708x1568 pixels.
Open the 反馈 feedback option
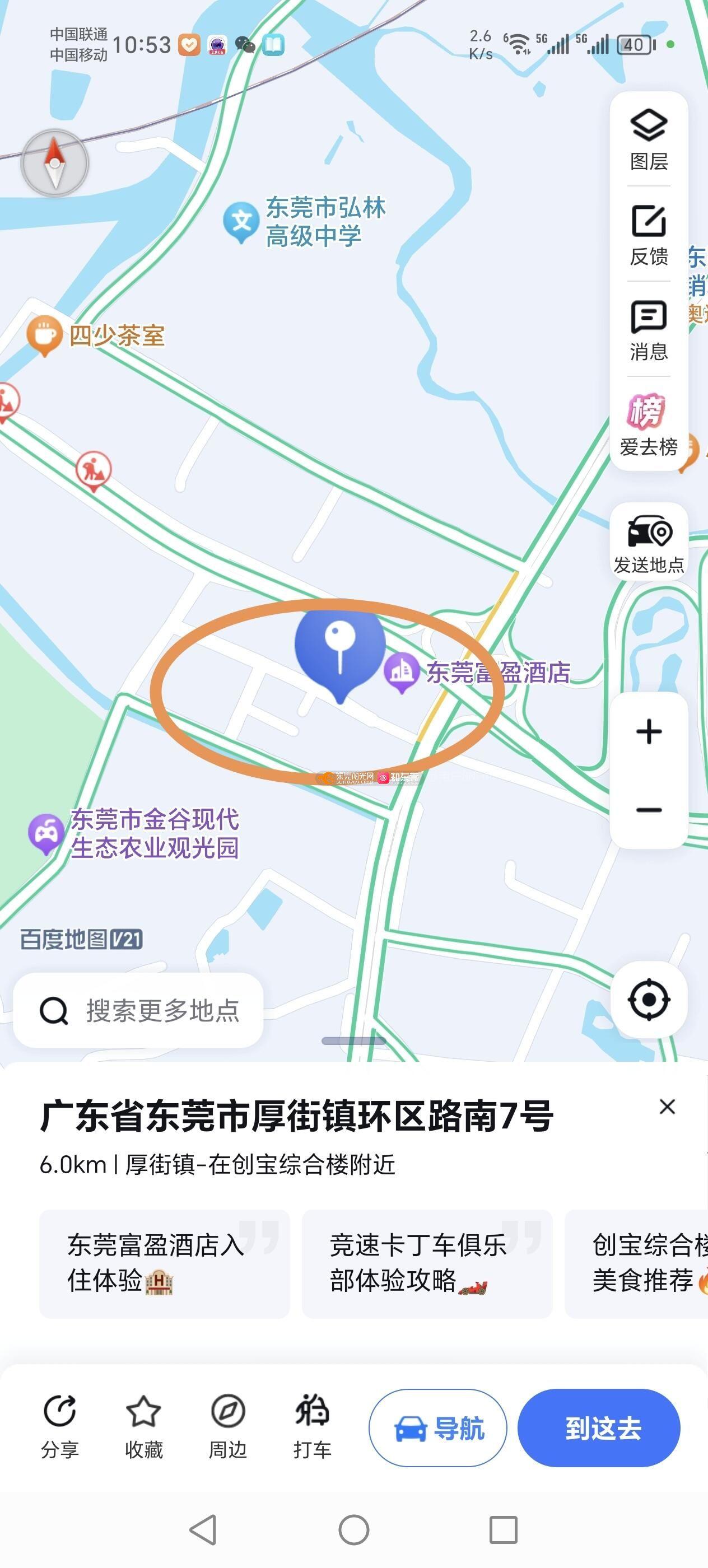[x=648, y=235]
